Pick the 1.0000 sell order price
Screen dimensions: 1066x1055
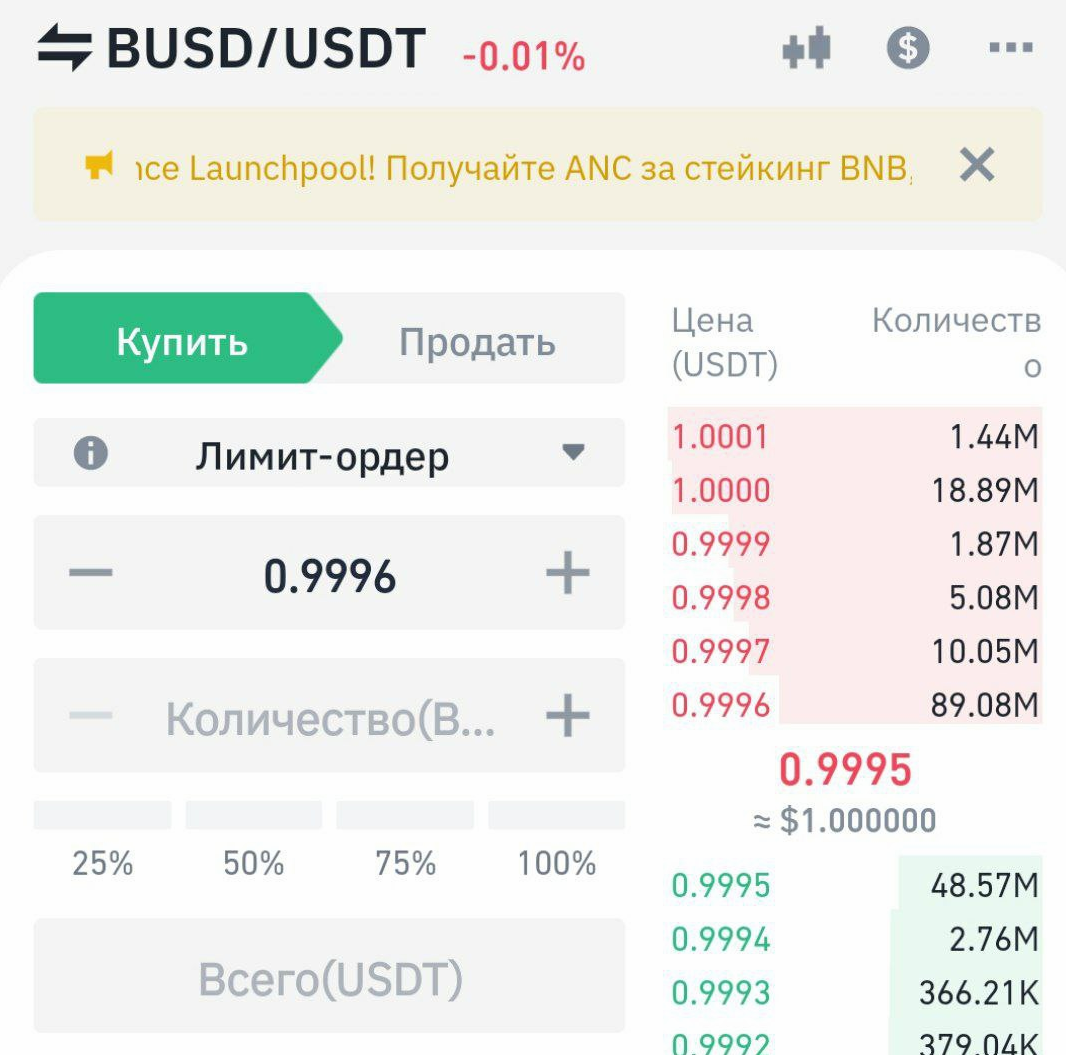coord(721,491)
